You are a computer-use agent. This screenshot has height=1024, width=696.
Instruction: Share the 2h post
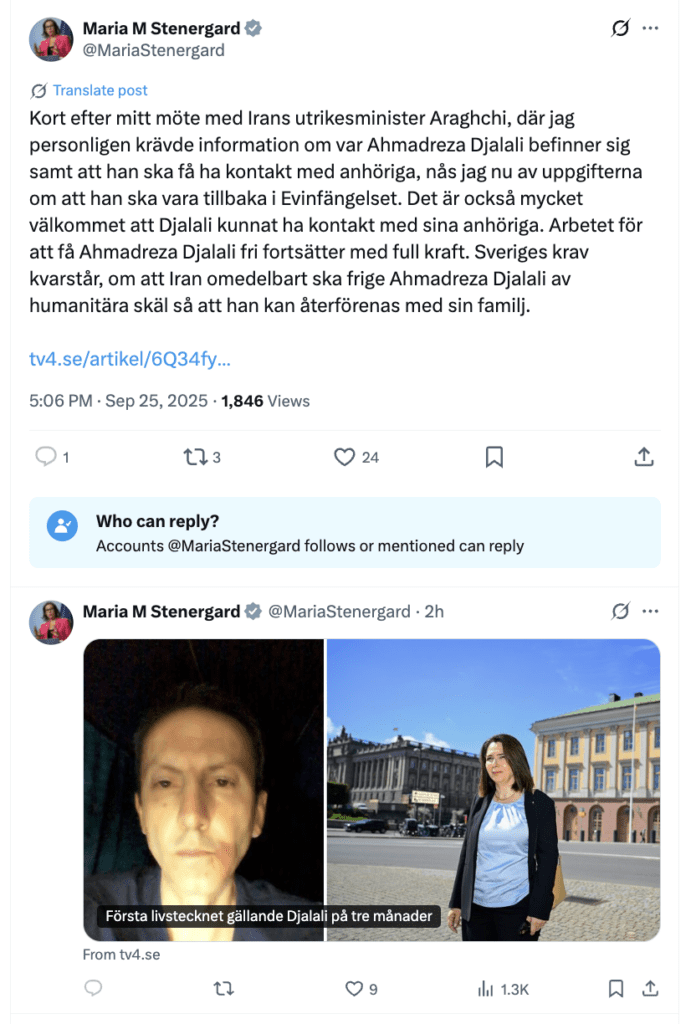[650, 989]
